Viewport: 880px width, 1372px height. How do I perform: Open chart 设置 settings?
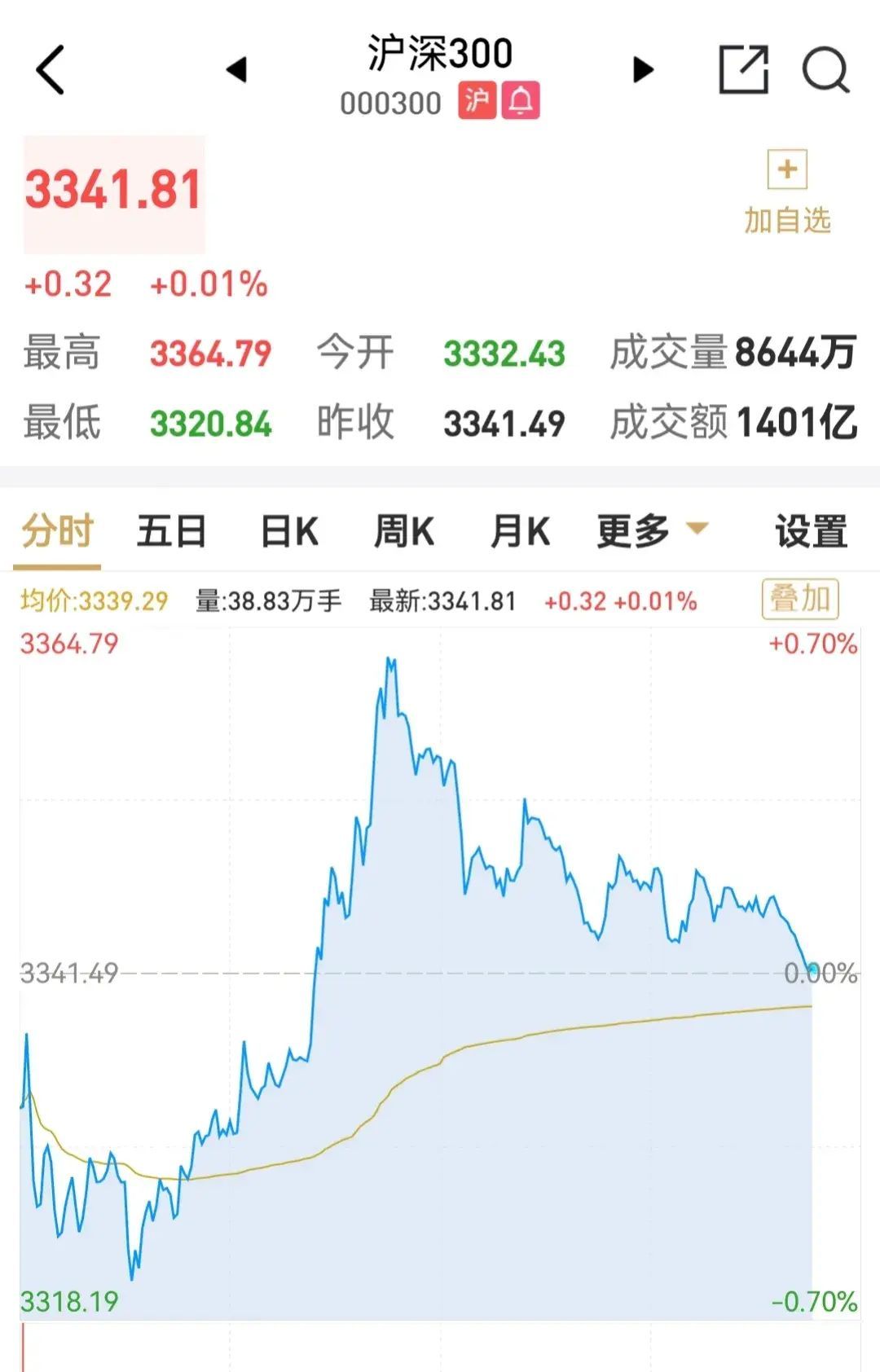point(811,531)
